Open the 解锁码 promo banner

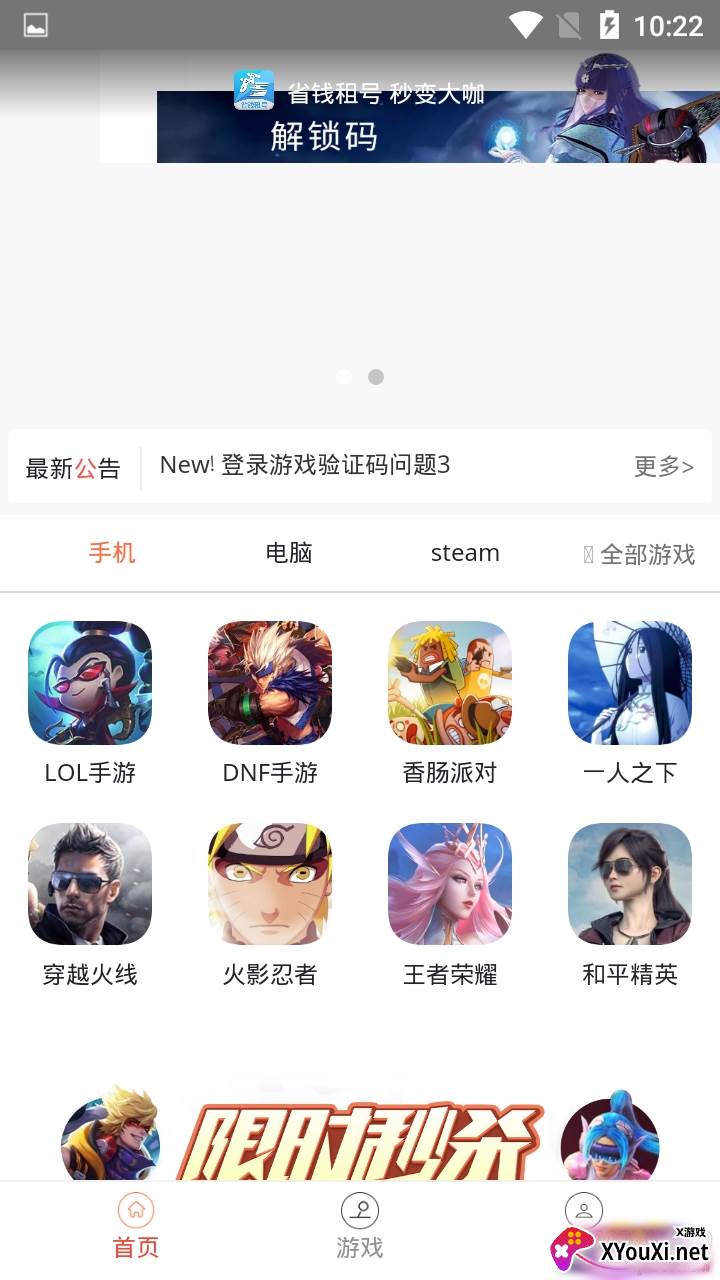click(438, 125)
